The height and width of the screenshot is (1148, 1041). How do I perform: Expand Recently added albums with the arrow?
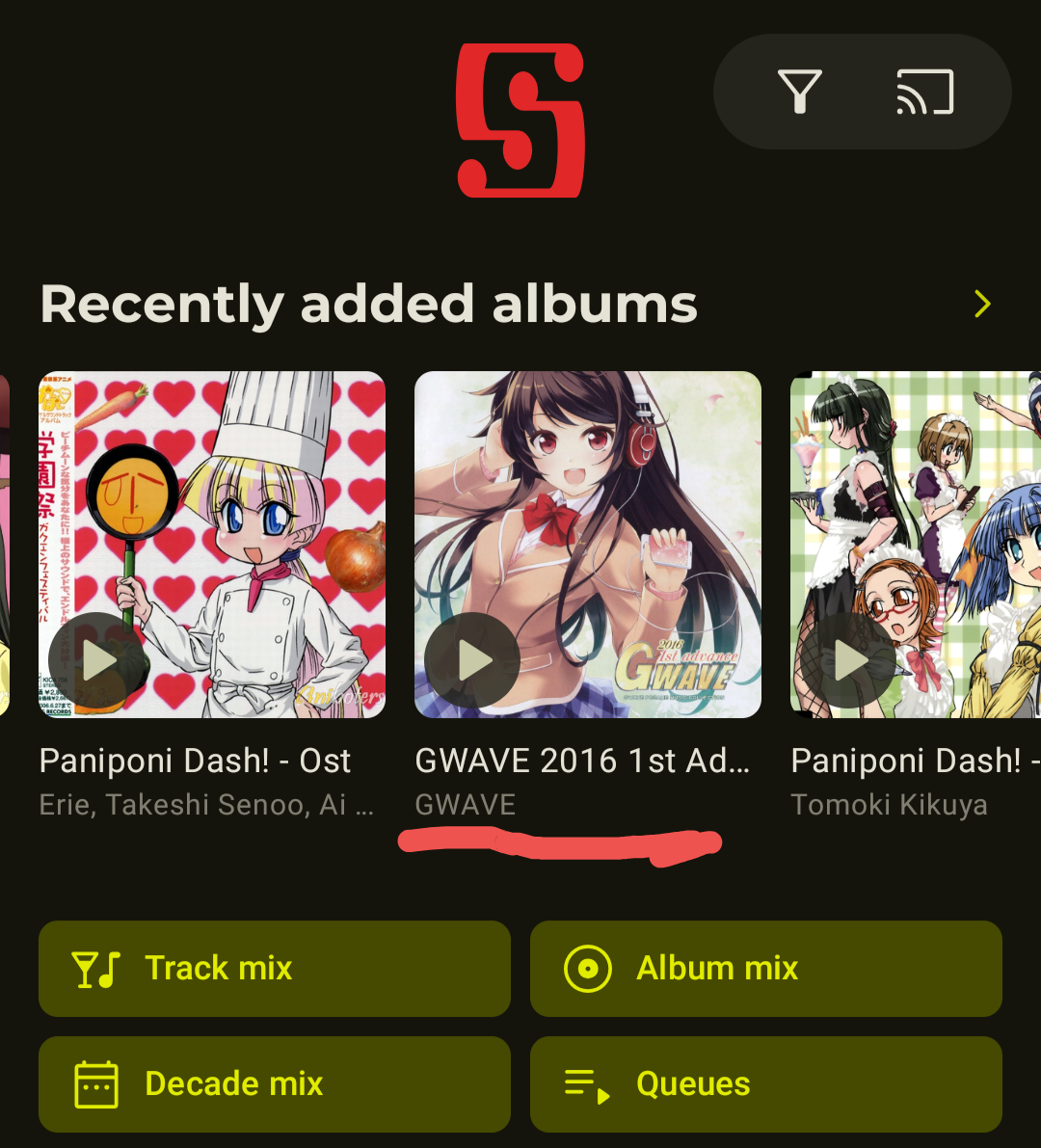coord(982,305)
